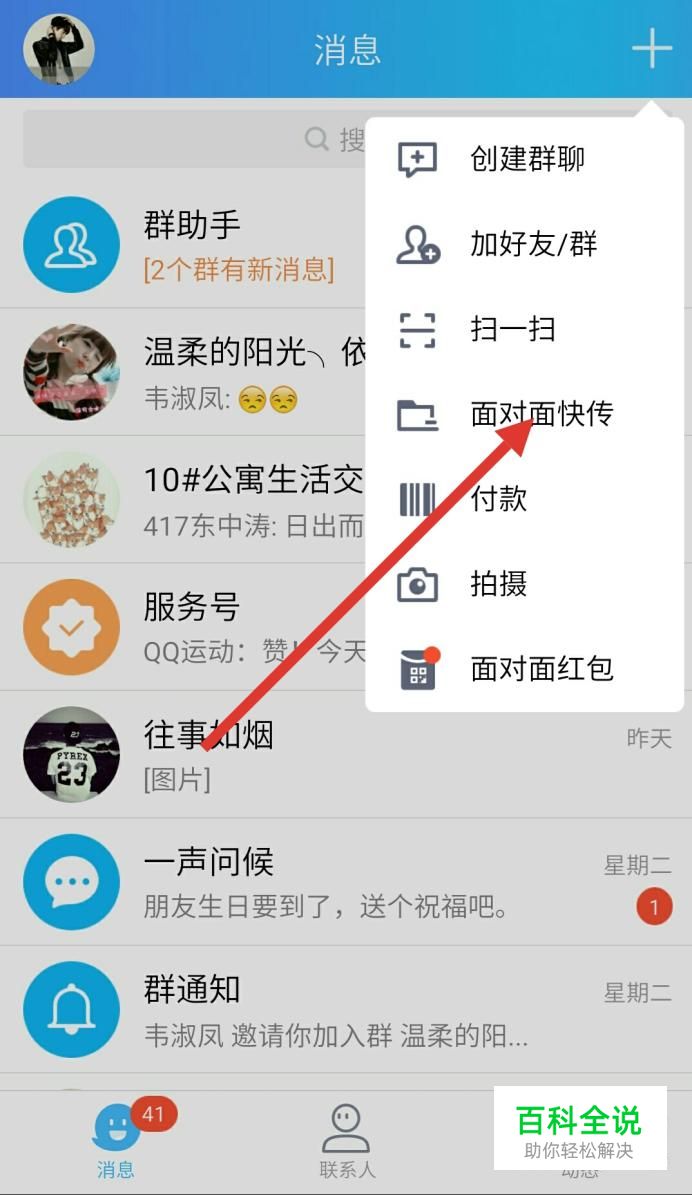Open chat 温柔的阳光 group

tap(190, 372)
